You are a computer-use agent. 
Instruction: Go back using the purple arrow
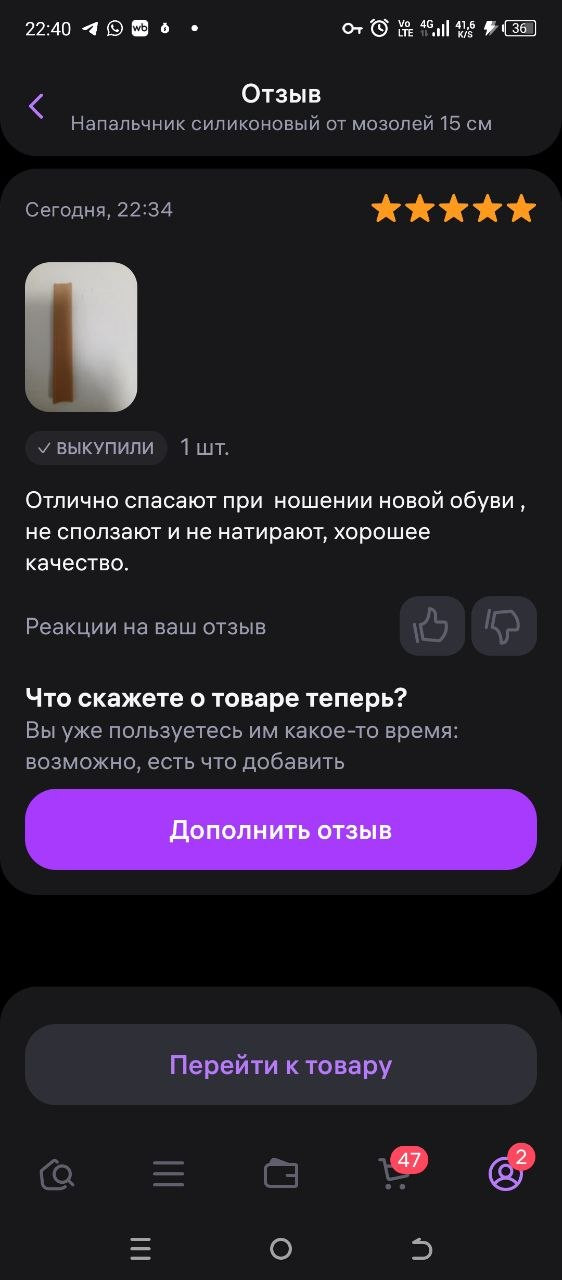tap(36, 106)
